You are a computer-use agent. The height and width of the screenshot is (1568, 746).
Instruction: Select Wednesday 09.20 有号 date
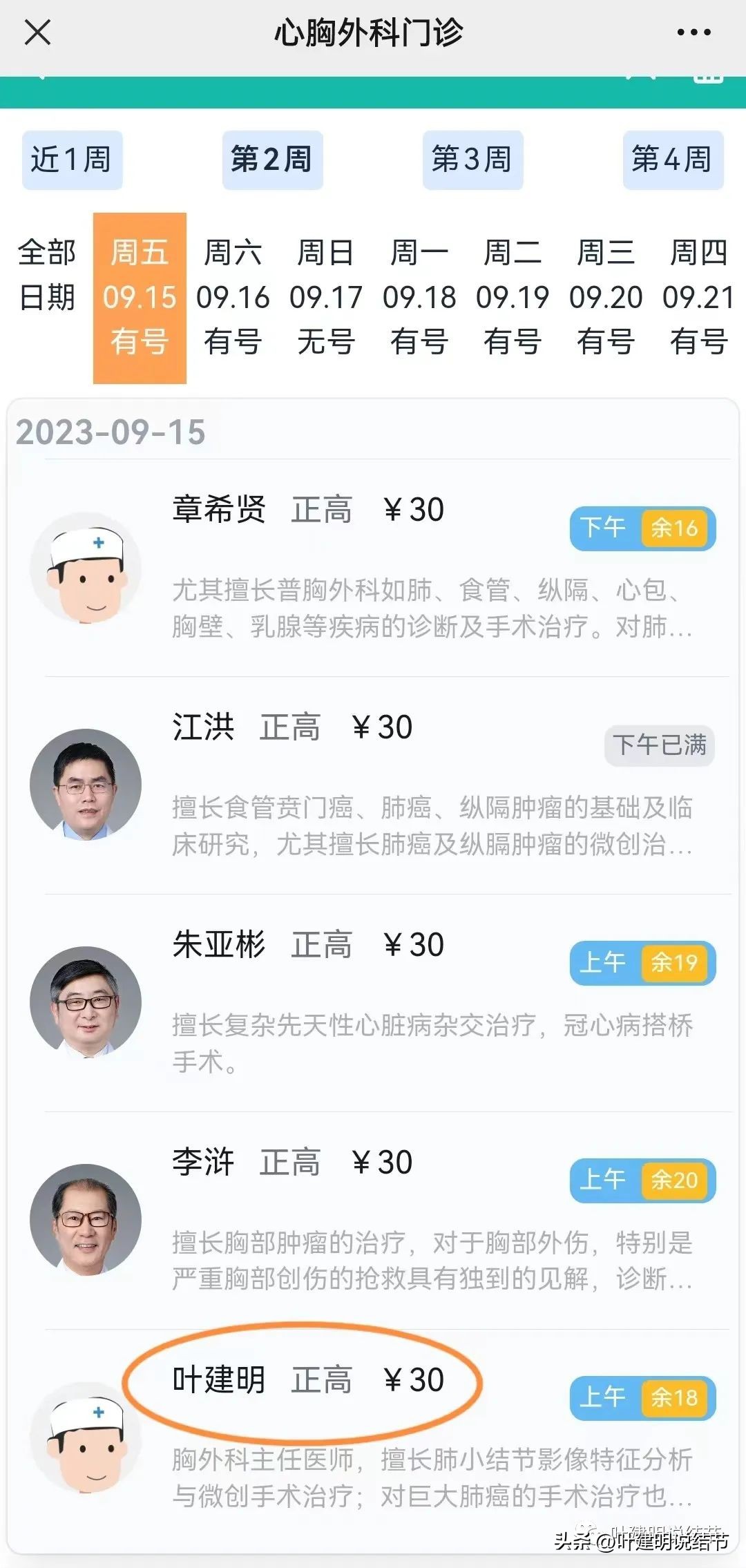[606, 298]
